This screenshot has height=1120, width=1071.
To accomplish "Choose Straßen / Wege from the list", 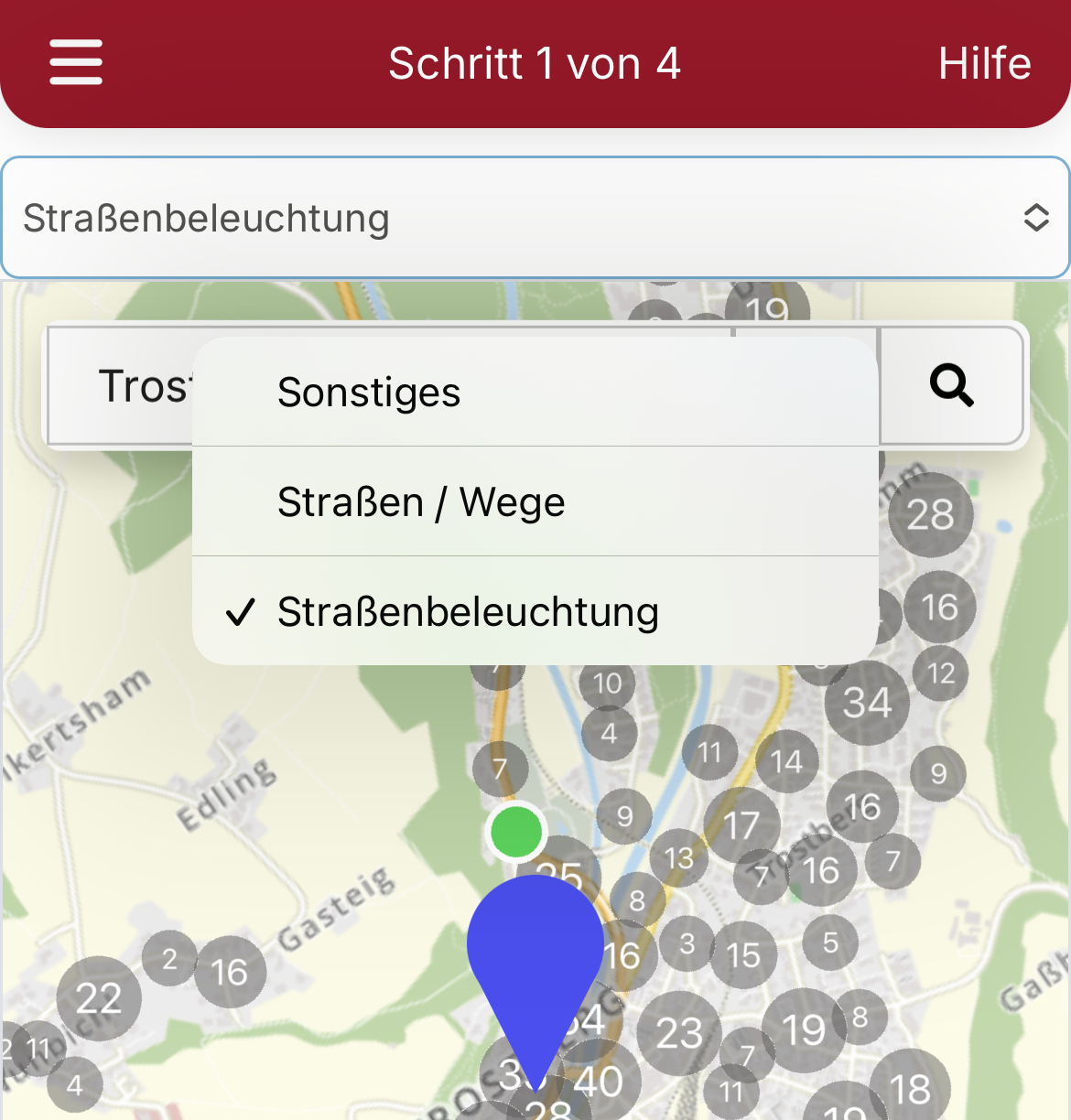I will 535,501.
